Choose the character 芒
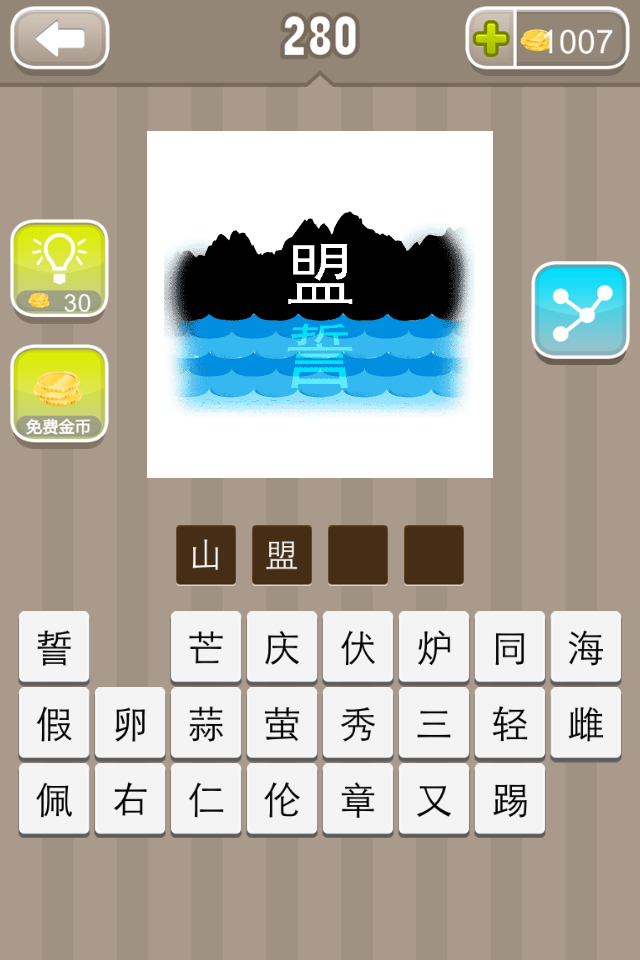Viewport: 640px width, 960px height. (x=206, y=647)
